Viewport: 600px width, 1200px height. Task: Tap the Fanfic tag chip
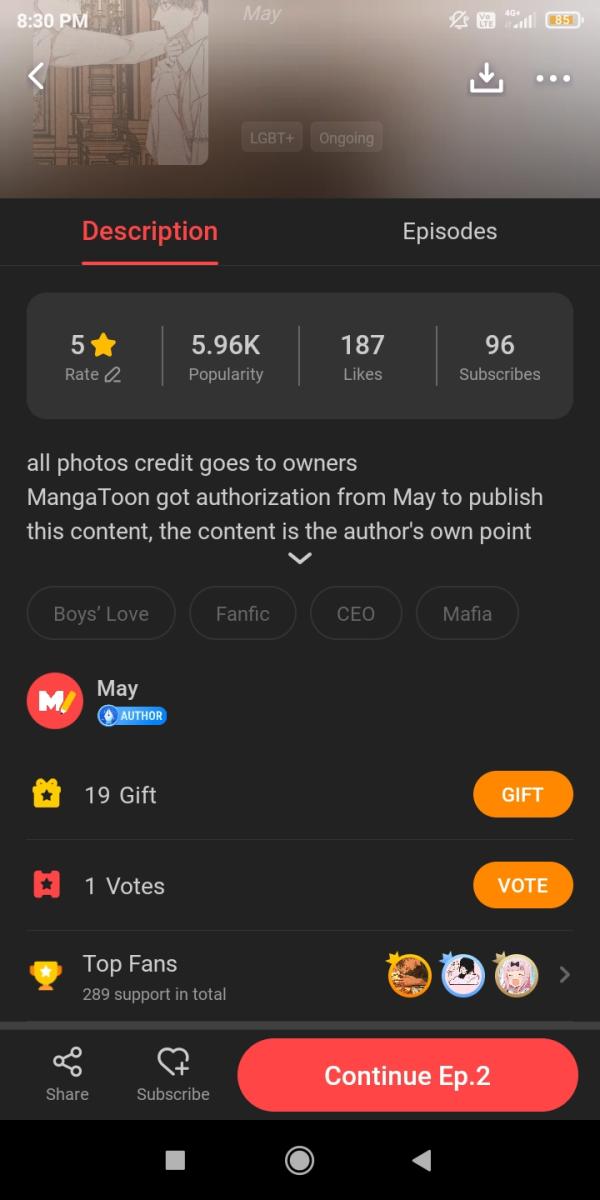click(243, 613)
